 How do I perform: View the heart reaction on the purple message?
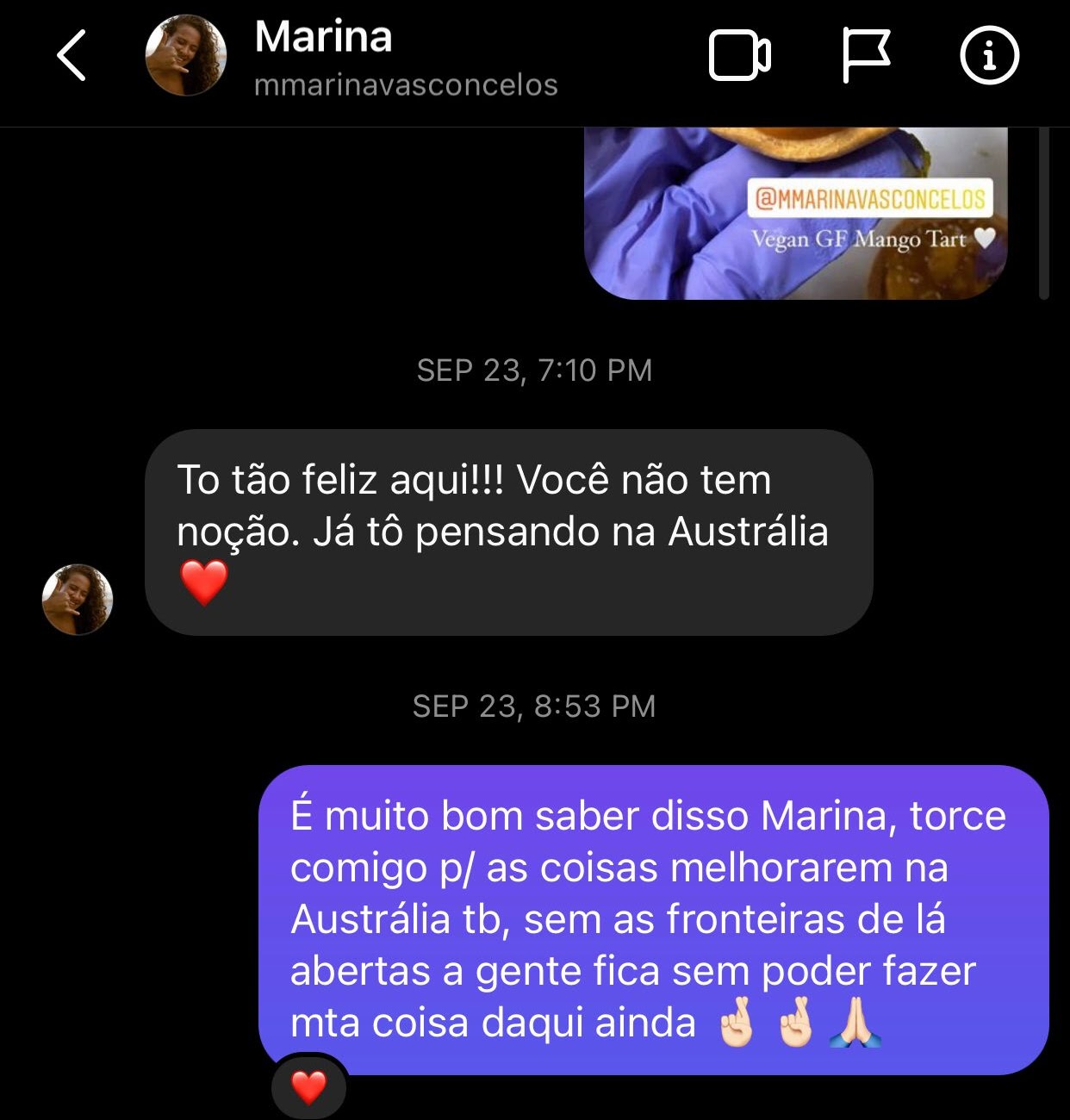click(x=308, y=1088)
